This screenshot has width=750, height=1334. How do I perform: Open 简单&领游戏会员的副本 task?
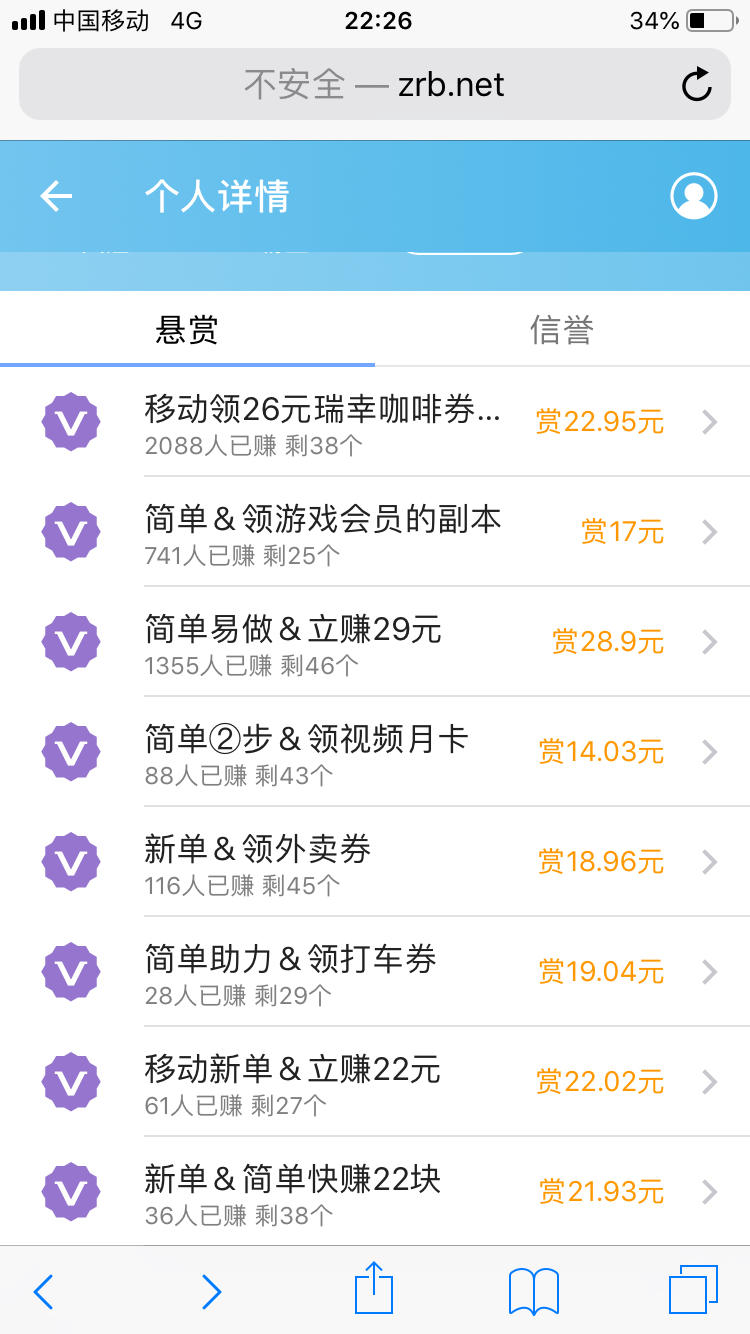375,532
